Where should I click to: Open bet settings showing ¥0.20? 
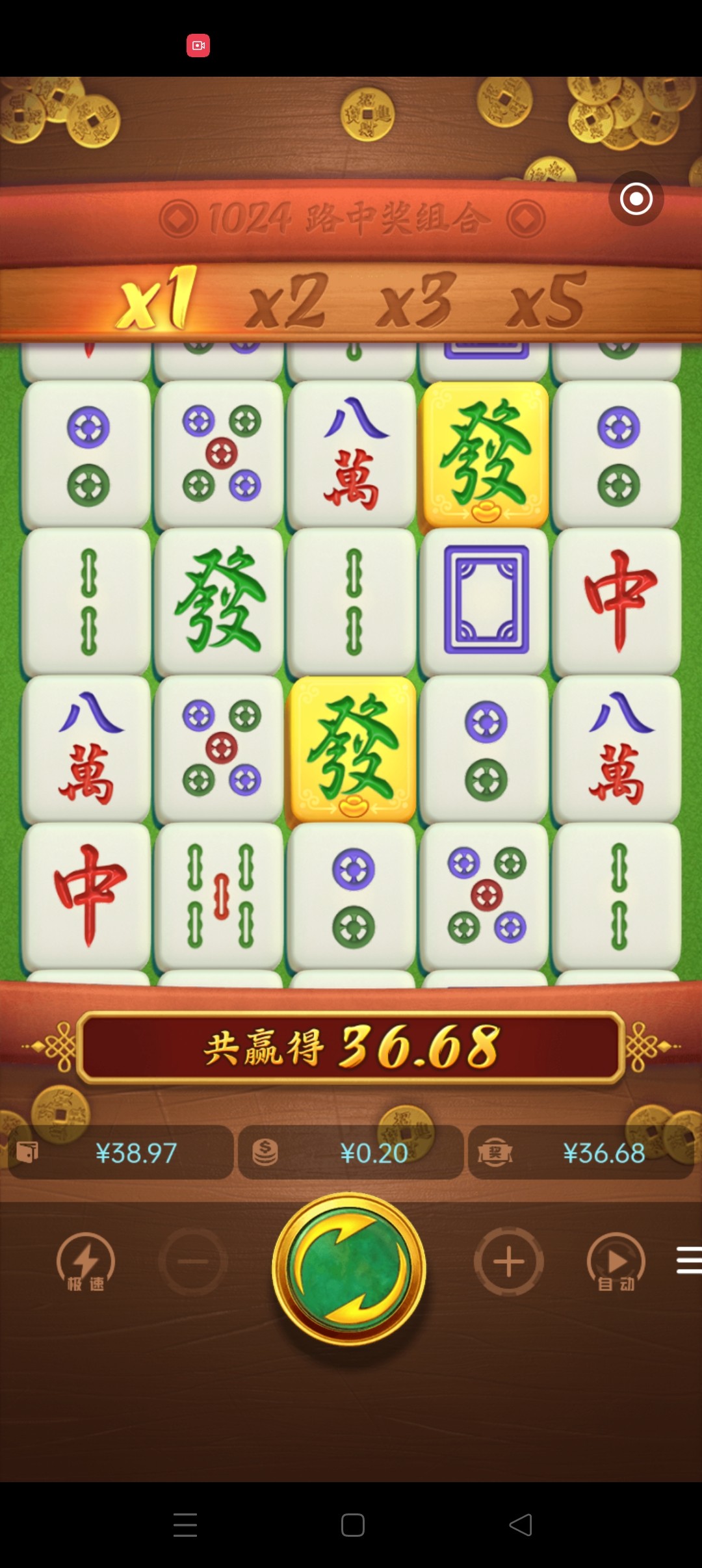[351, 1153]
